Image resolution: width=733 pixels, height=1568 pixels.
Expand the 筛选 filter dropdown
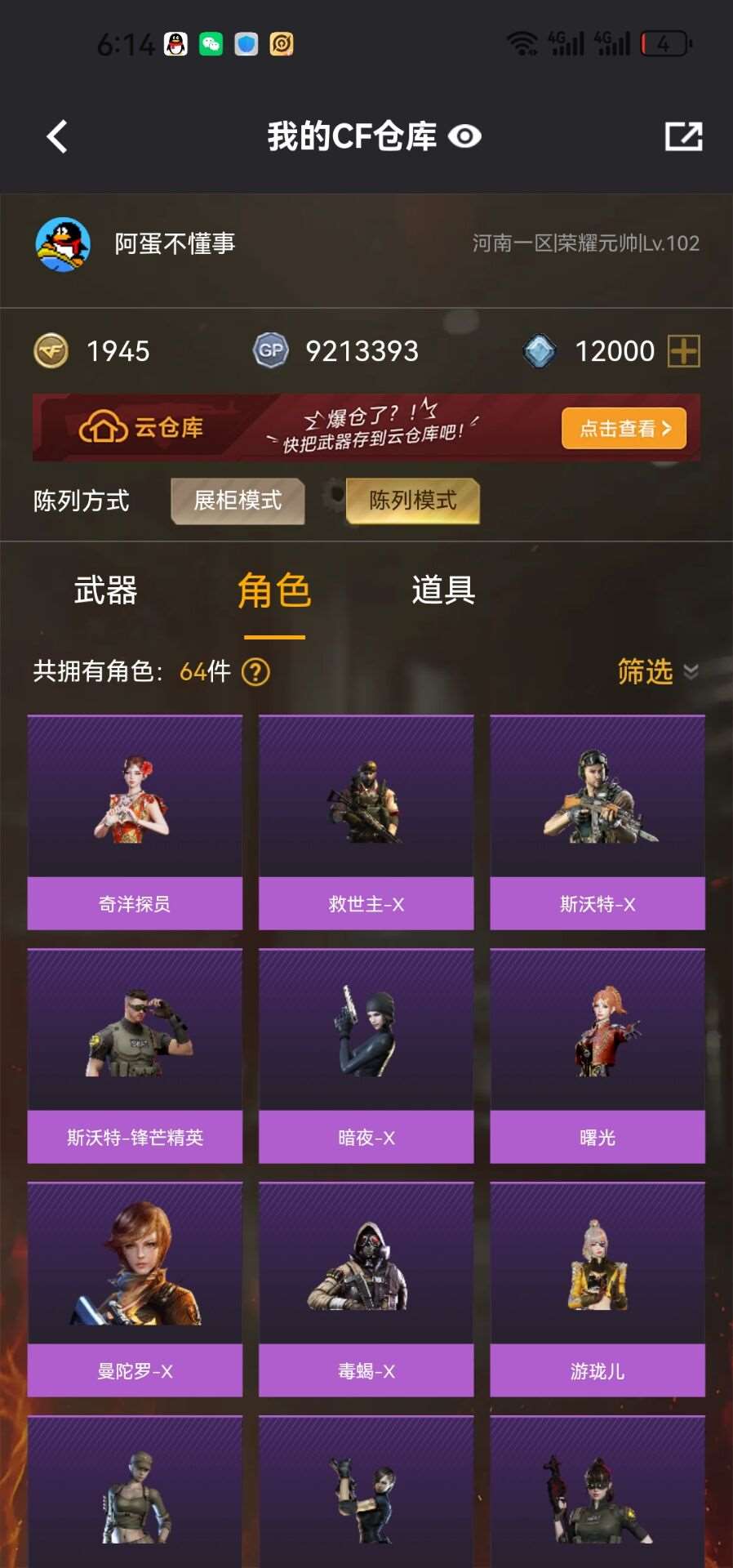(657, 671)
